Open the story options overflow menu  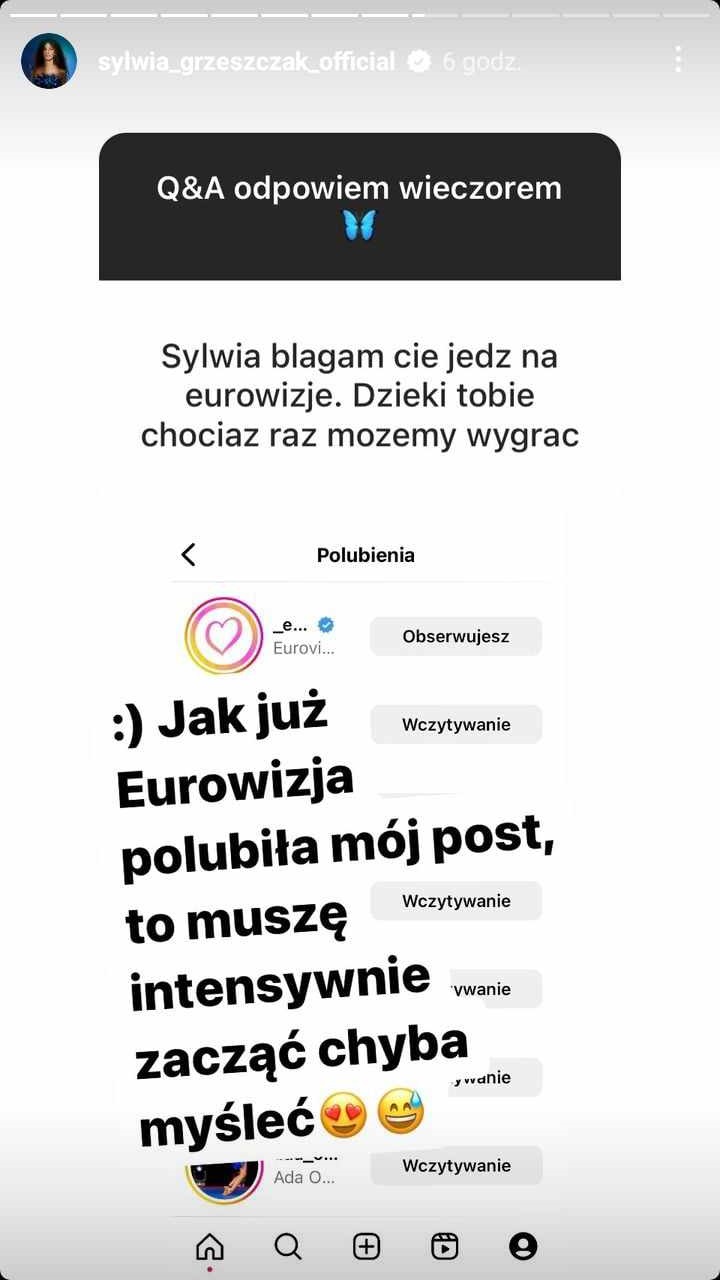(678, 60)
